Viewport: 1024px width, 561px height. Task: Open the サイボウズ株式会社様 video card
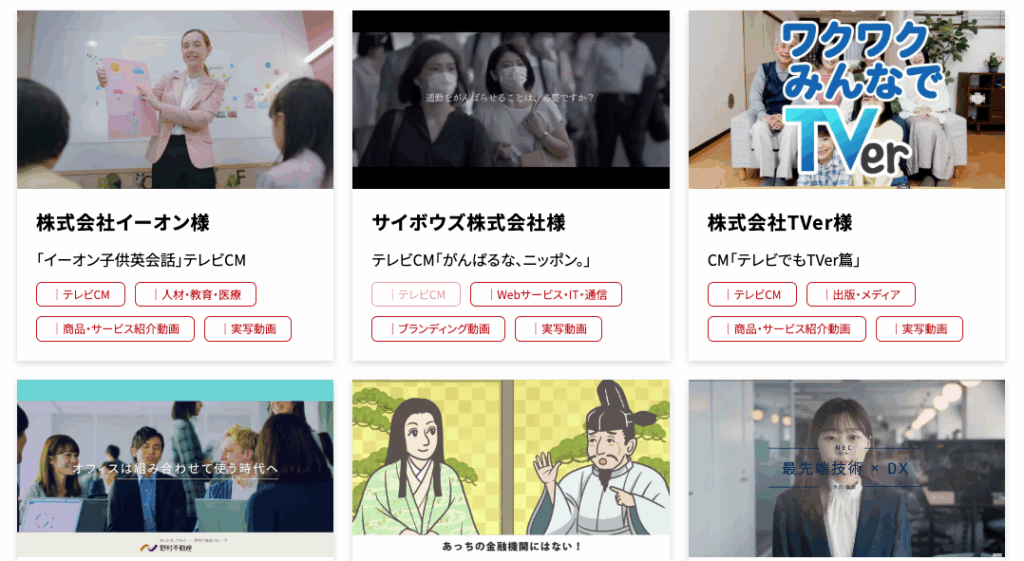pos(510,100)
